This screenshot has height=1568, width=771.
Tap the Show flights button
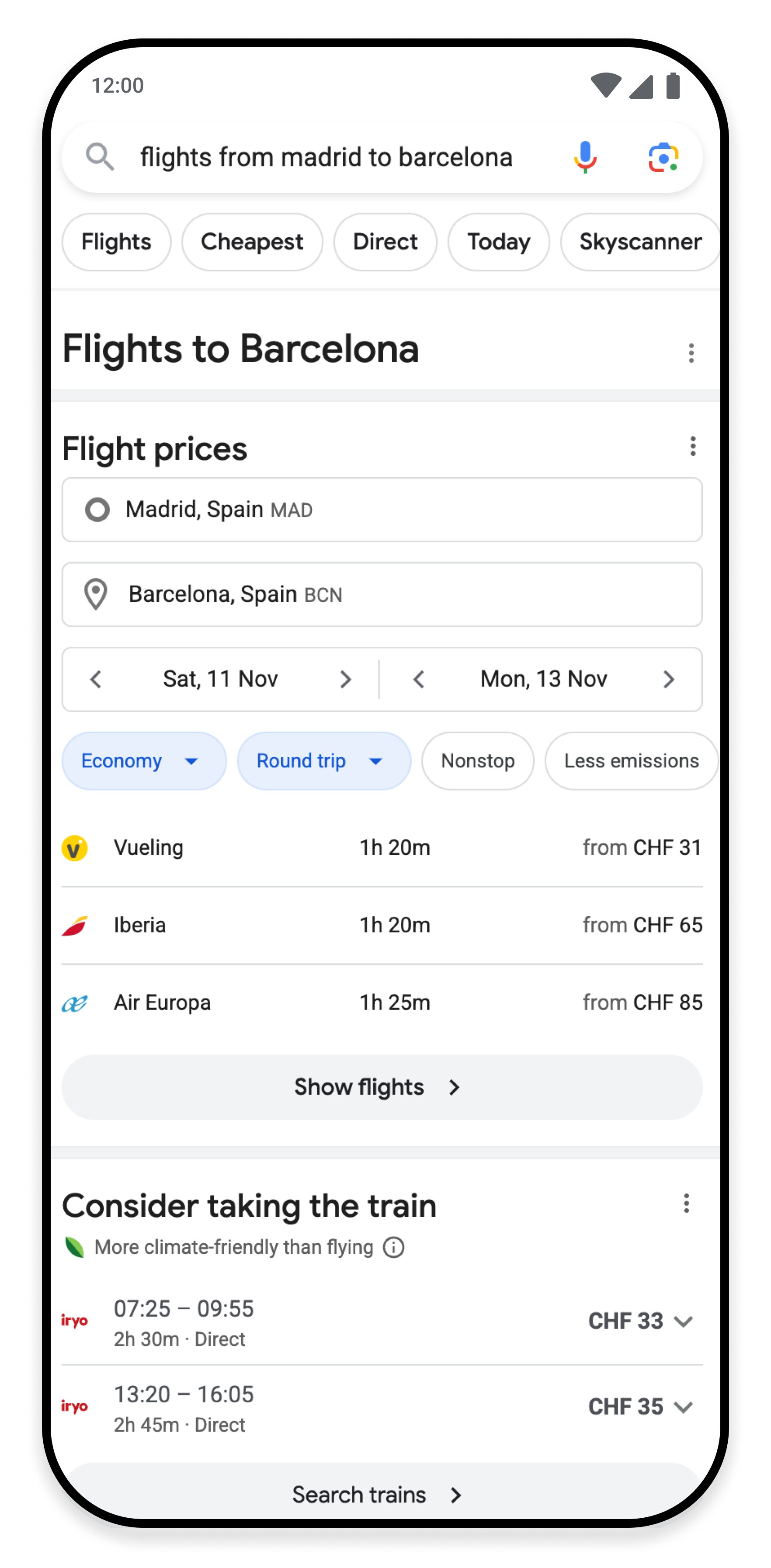382,1087
